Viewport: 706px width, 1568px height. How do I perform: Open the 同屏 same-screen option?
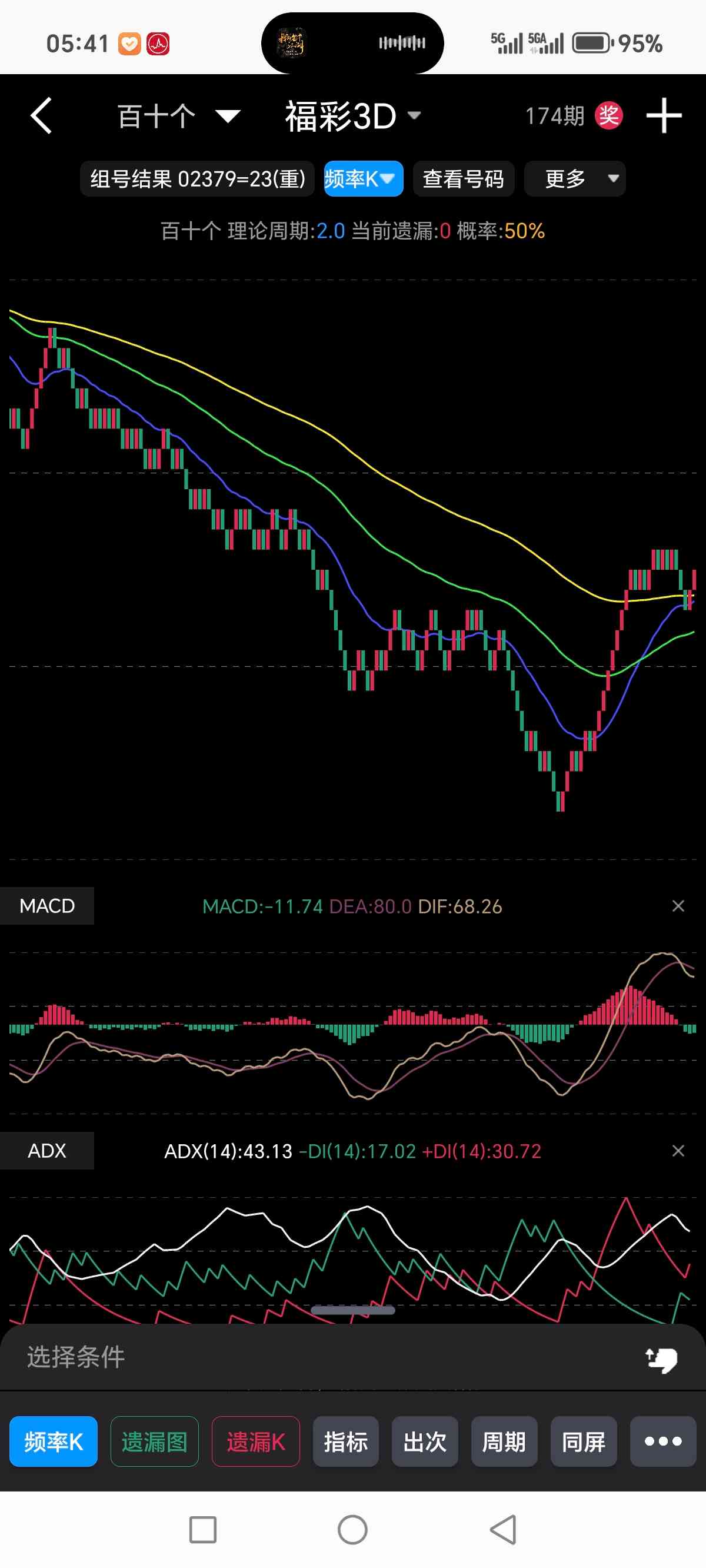click(583, 1441)
